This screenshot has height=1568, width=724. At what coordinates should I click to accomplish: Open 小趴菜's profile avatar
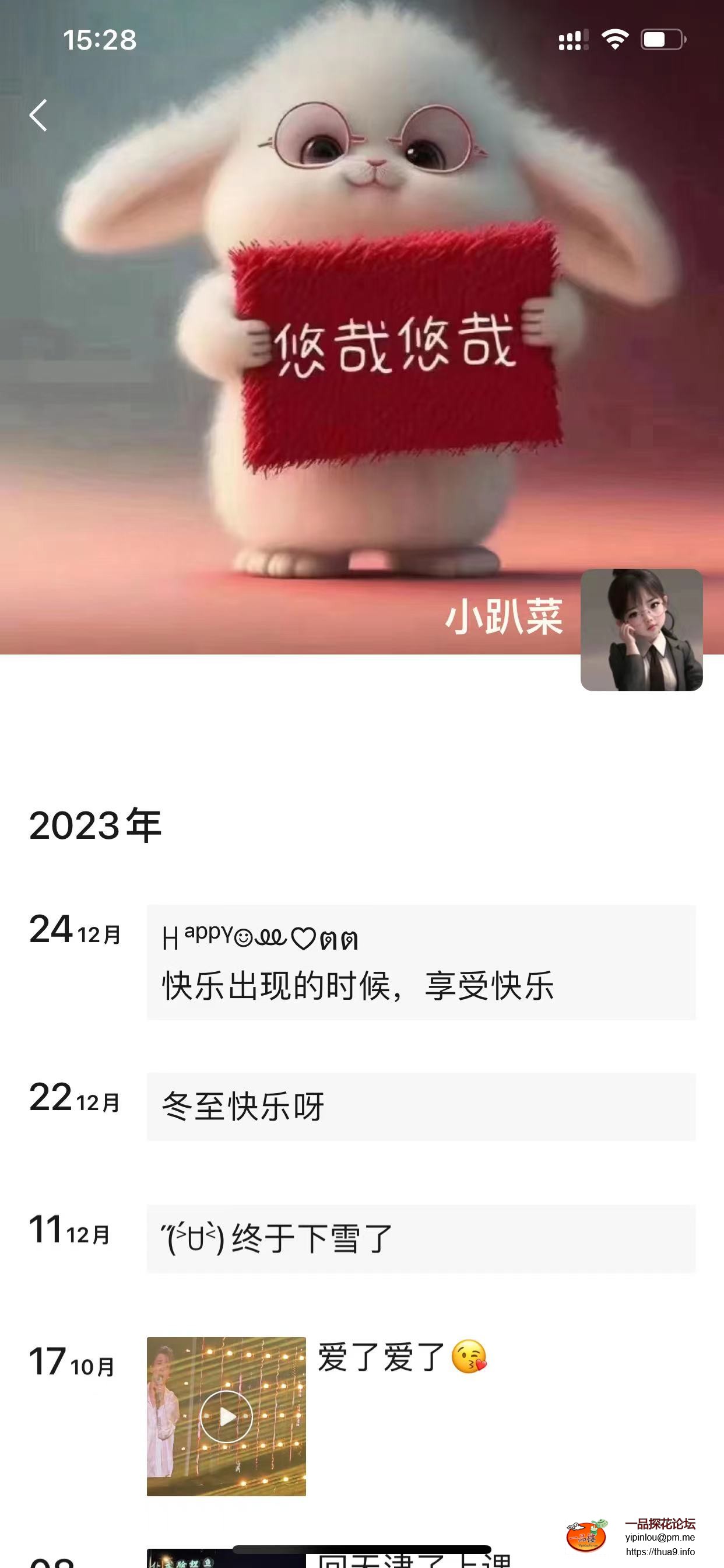click(641, 629)
